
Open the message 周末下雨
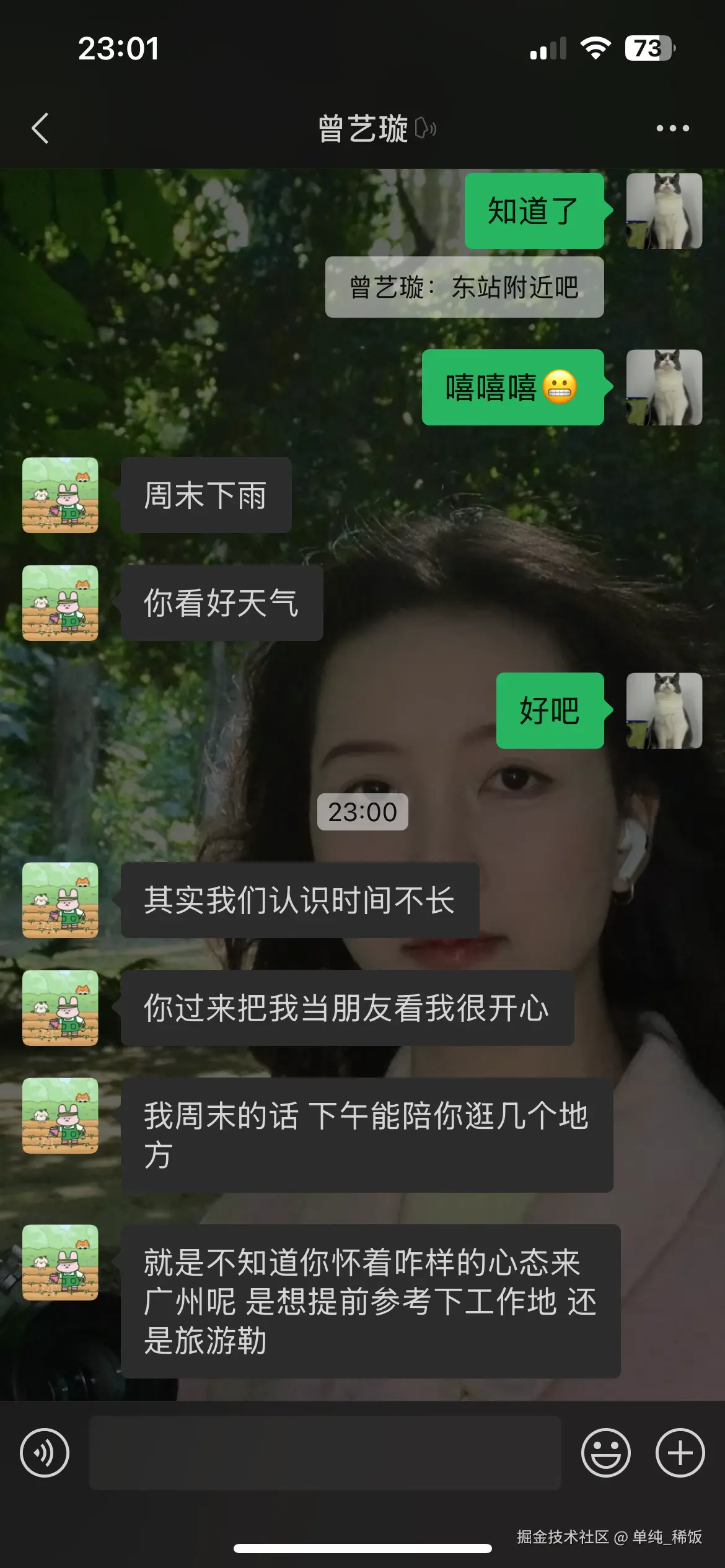206,495
